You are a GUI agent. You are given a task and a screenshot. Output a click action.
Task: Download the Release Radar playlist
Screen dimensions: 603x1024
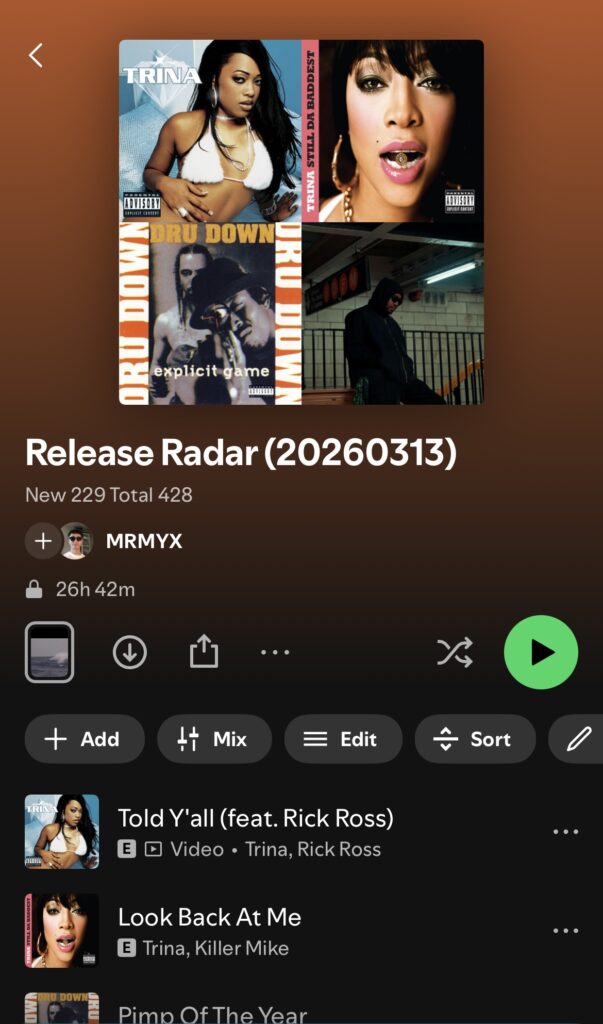pyautogui.click(x=130, y=653)
